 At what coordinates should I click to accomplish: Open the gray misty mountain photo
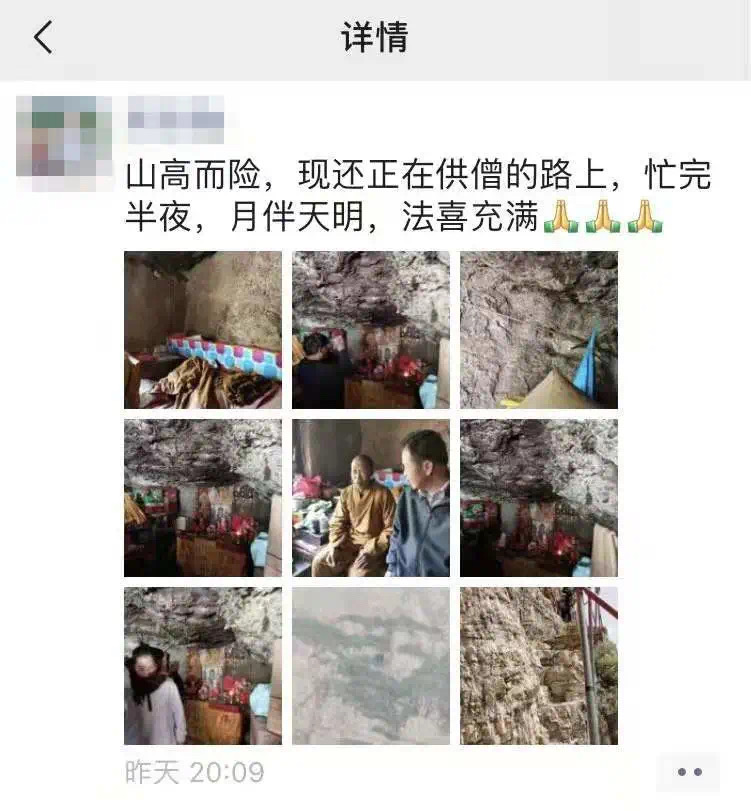click(371, 666)
